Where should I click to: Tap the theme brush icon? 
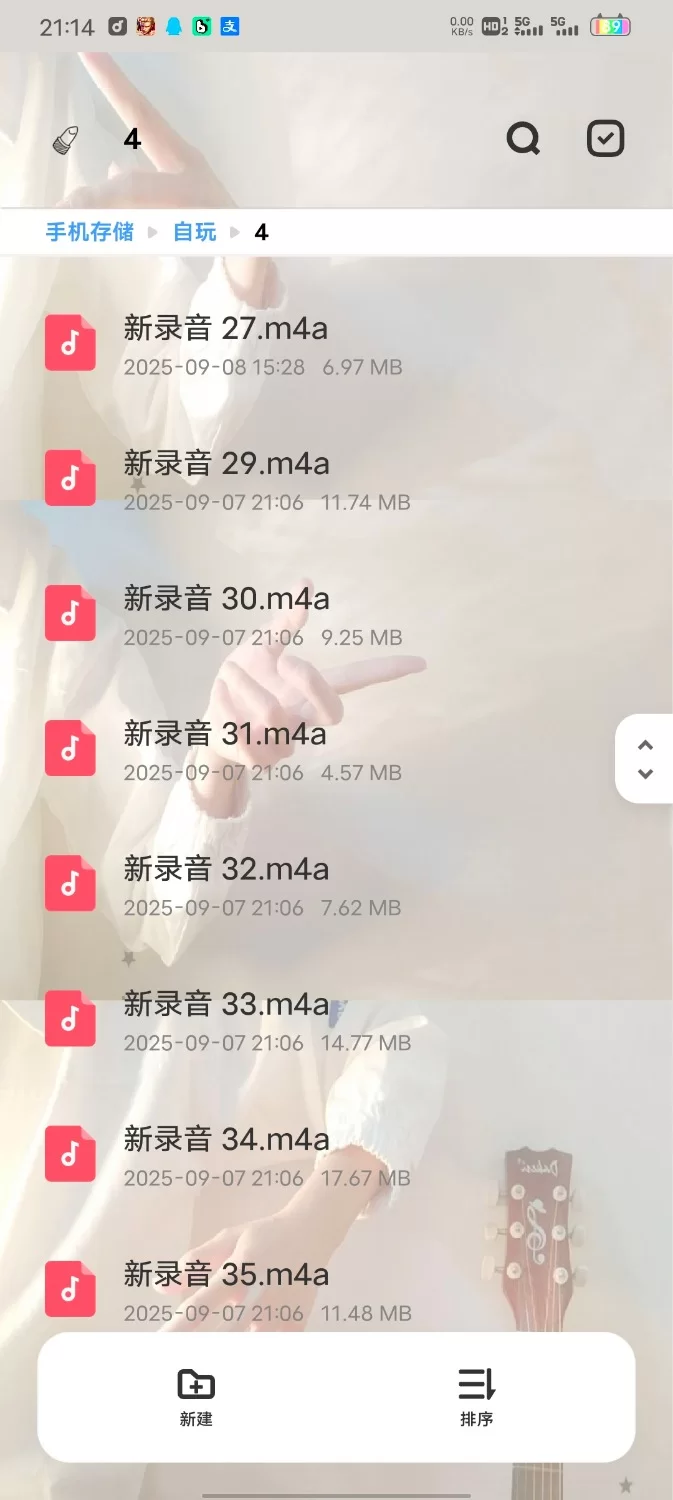pyautogui.click(x=65, y=140)
